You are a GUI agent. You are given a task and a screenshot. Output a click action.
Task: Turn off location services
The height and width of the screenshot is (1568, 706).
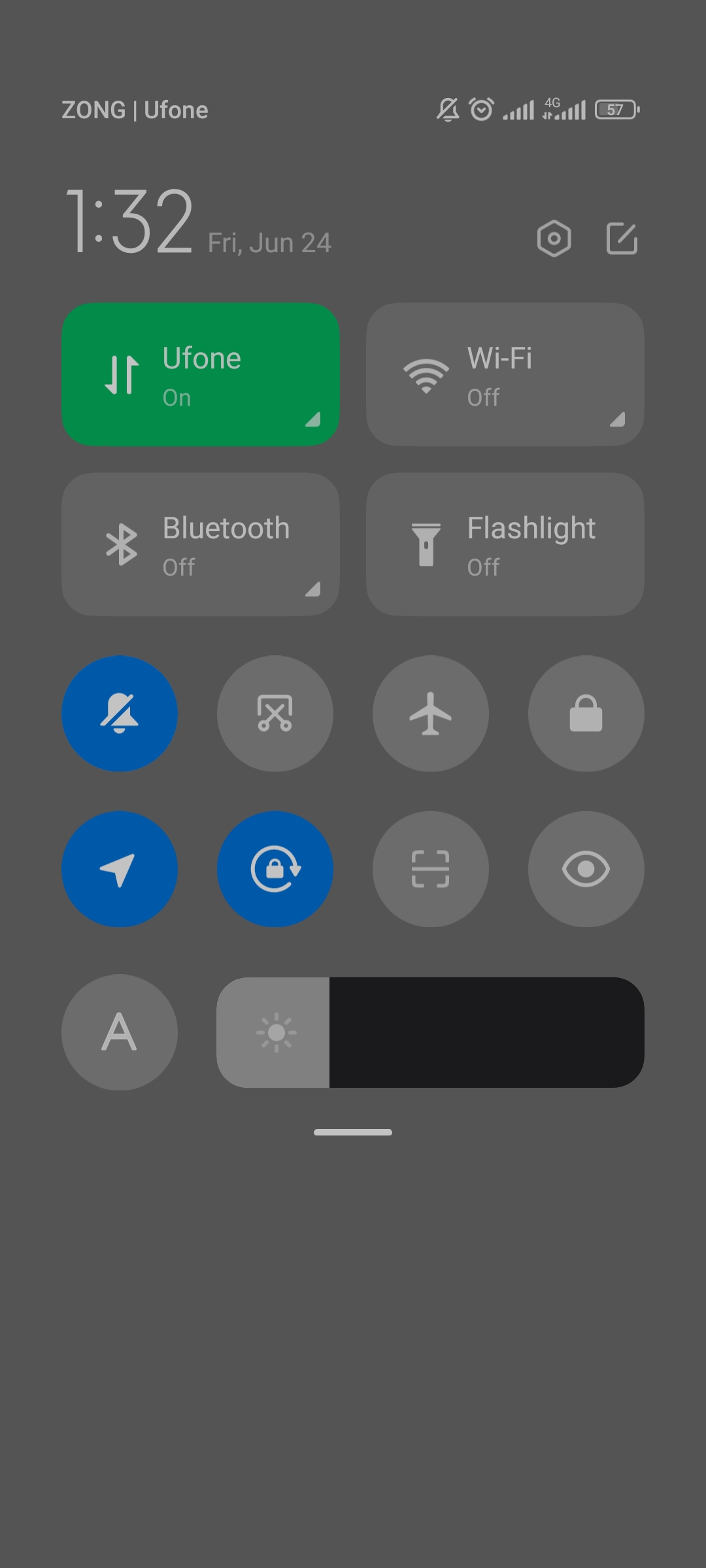click(x=120, y=869)
